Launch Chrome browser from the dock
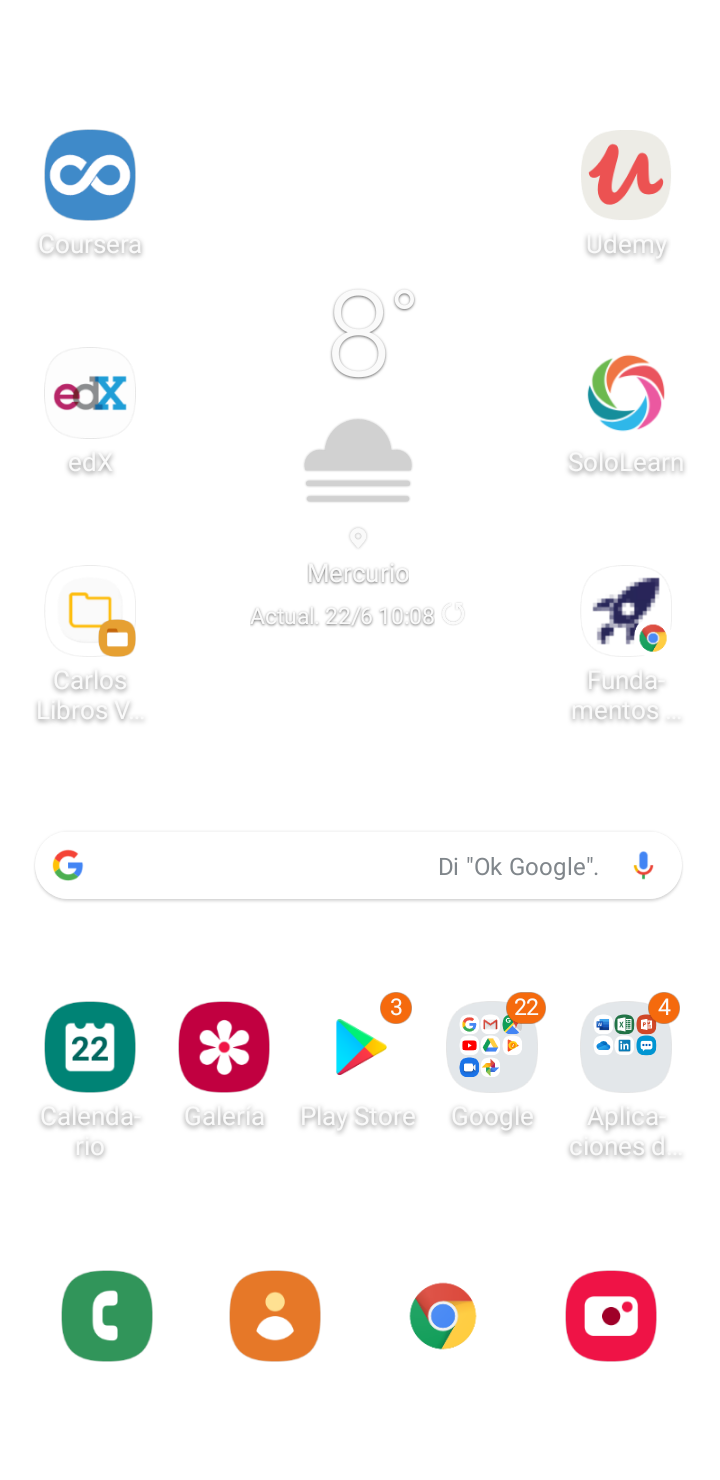 [x=443, y=1316]
